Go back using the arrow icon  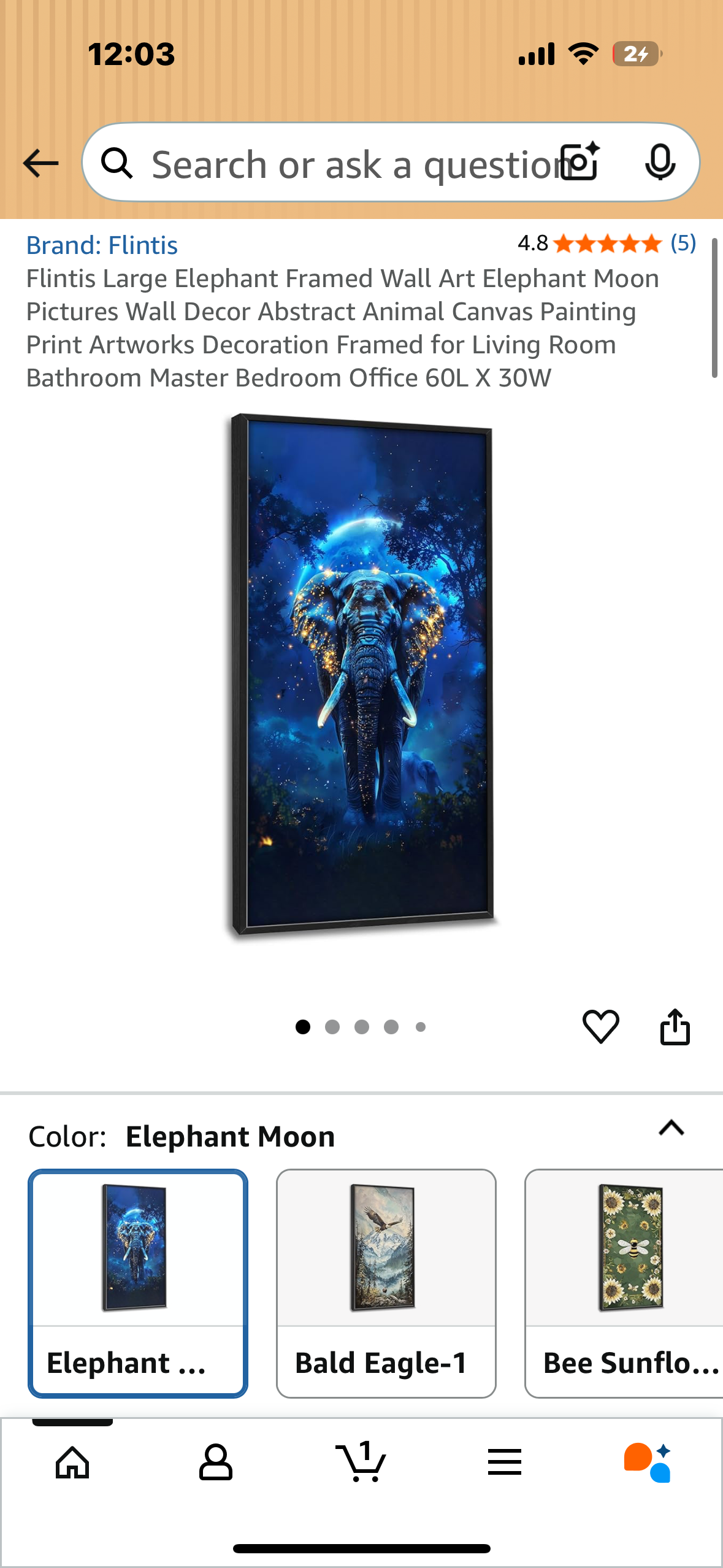(x=40, y=163)
